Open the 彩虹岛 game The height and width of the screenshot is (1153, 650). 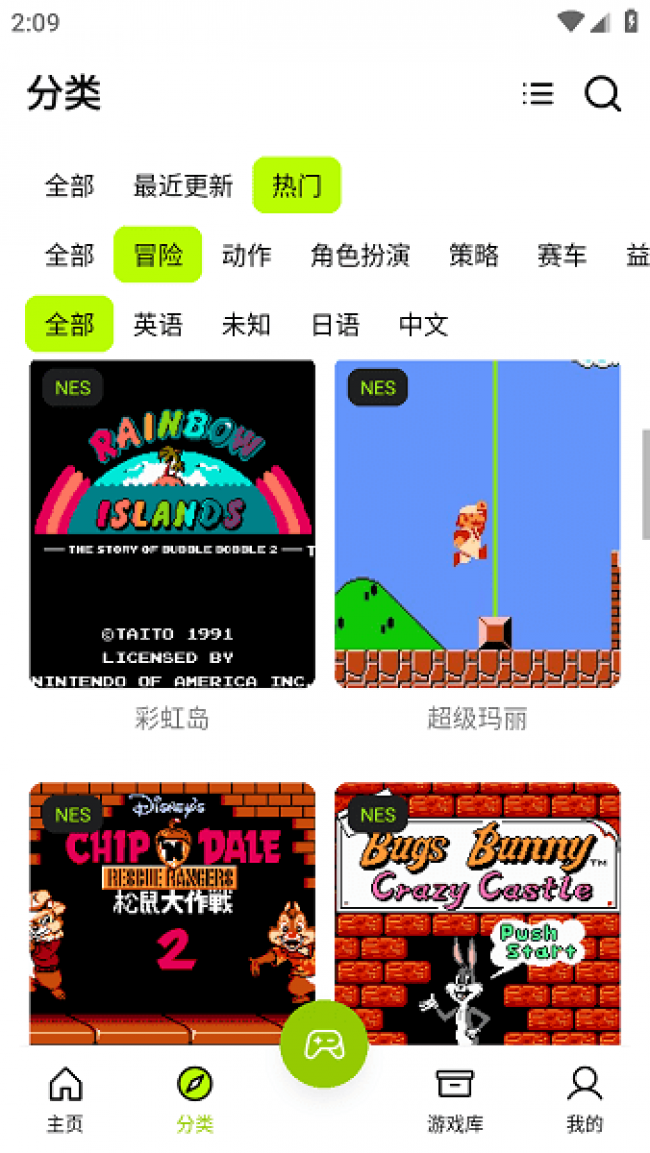[x=172, y=524]
